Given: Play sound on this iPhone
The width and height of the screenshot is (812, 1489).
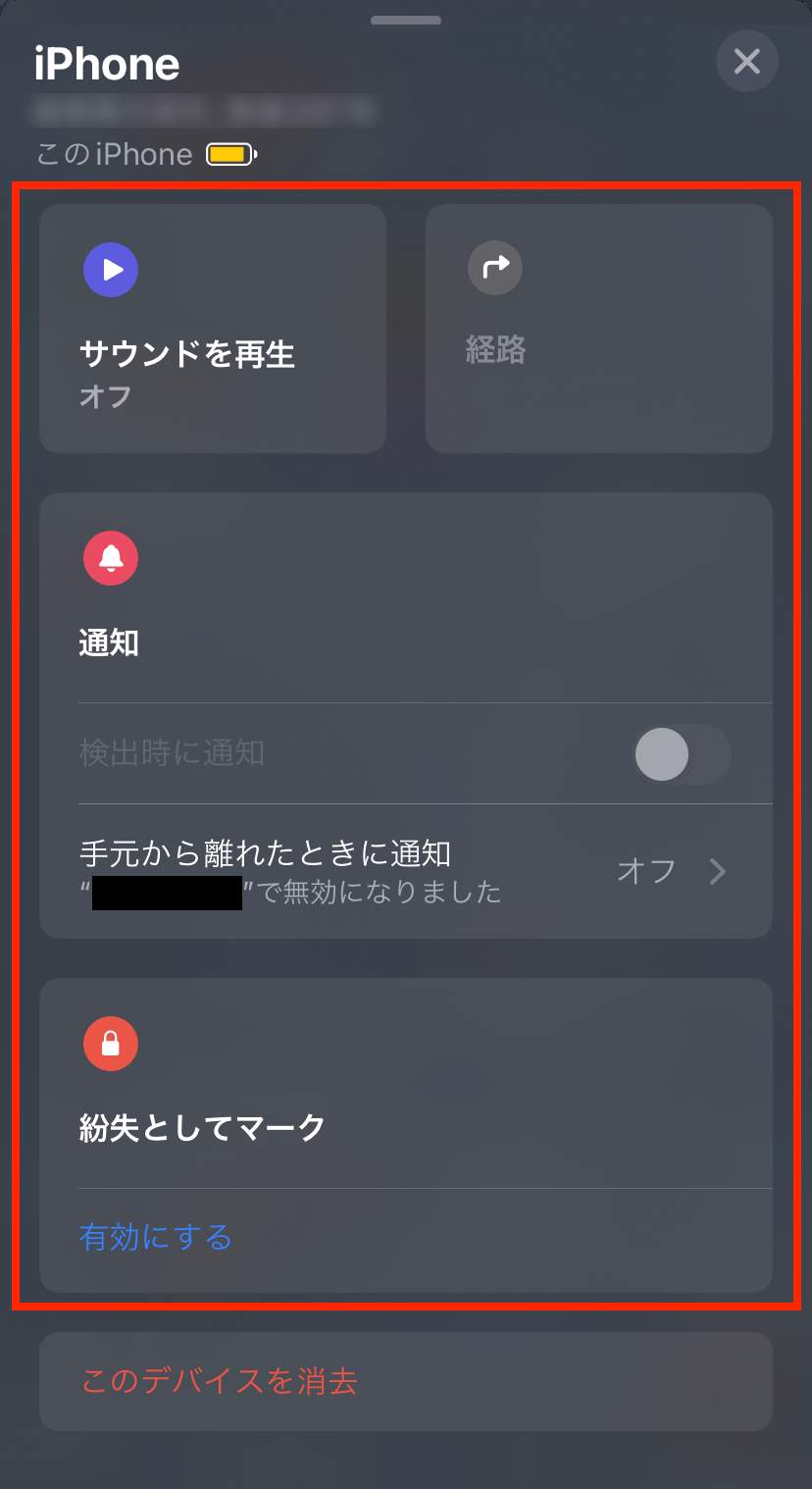Looking at the screenshot, I should (212, 329).
